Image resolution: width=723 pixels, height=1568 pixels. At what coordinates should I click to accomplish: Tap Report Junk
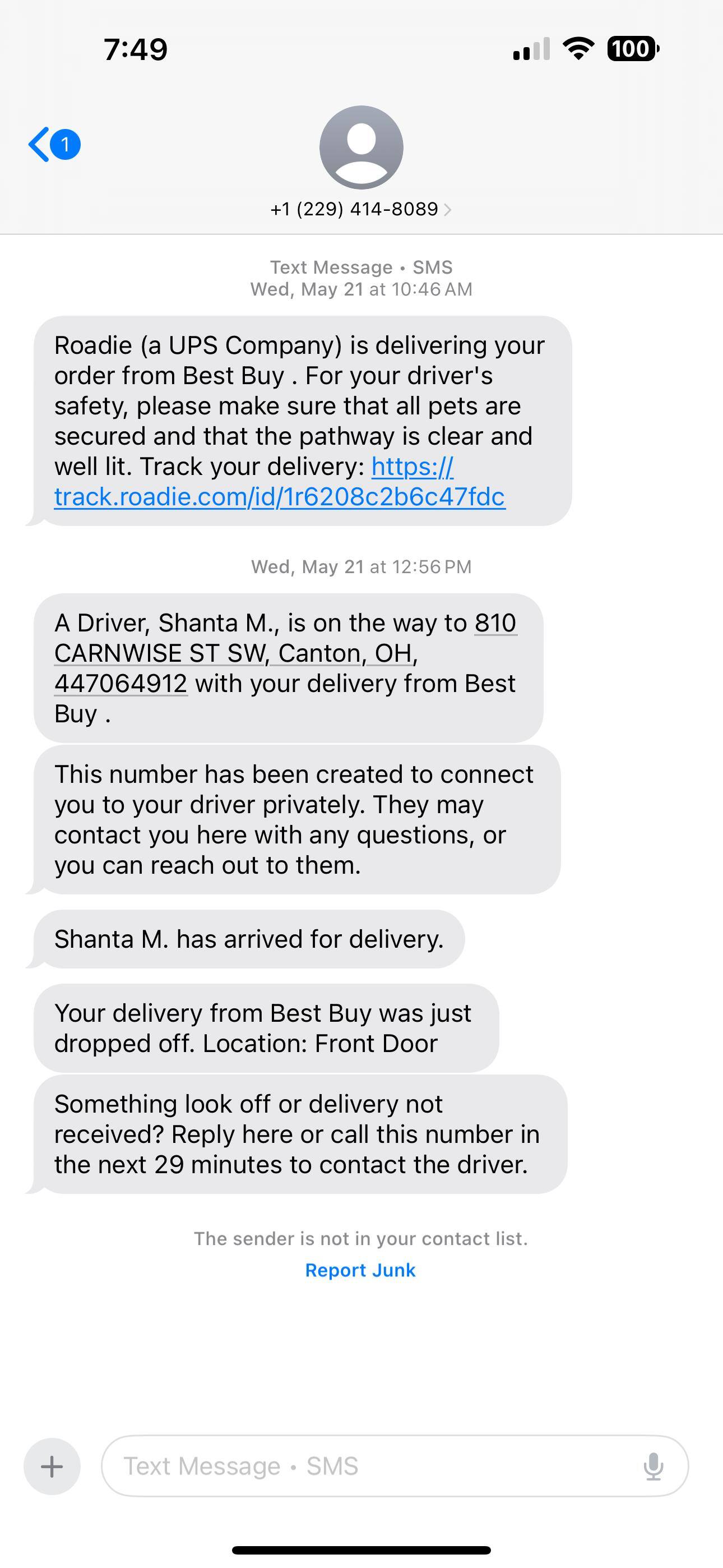(x=361, y=1270)
